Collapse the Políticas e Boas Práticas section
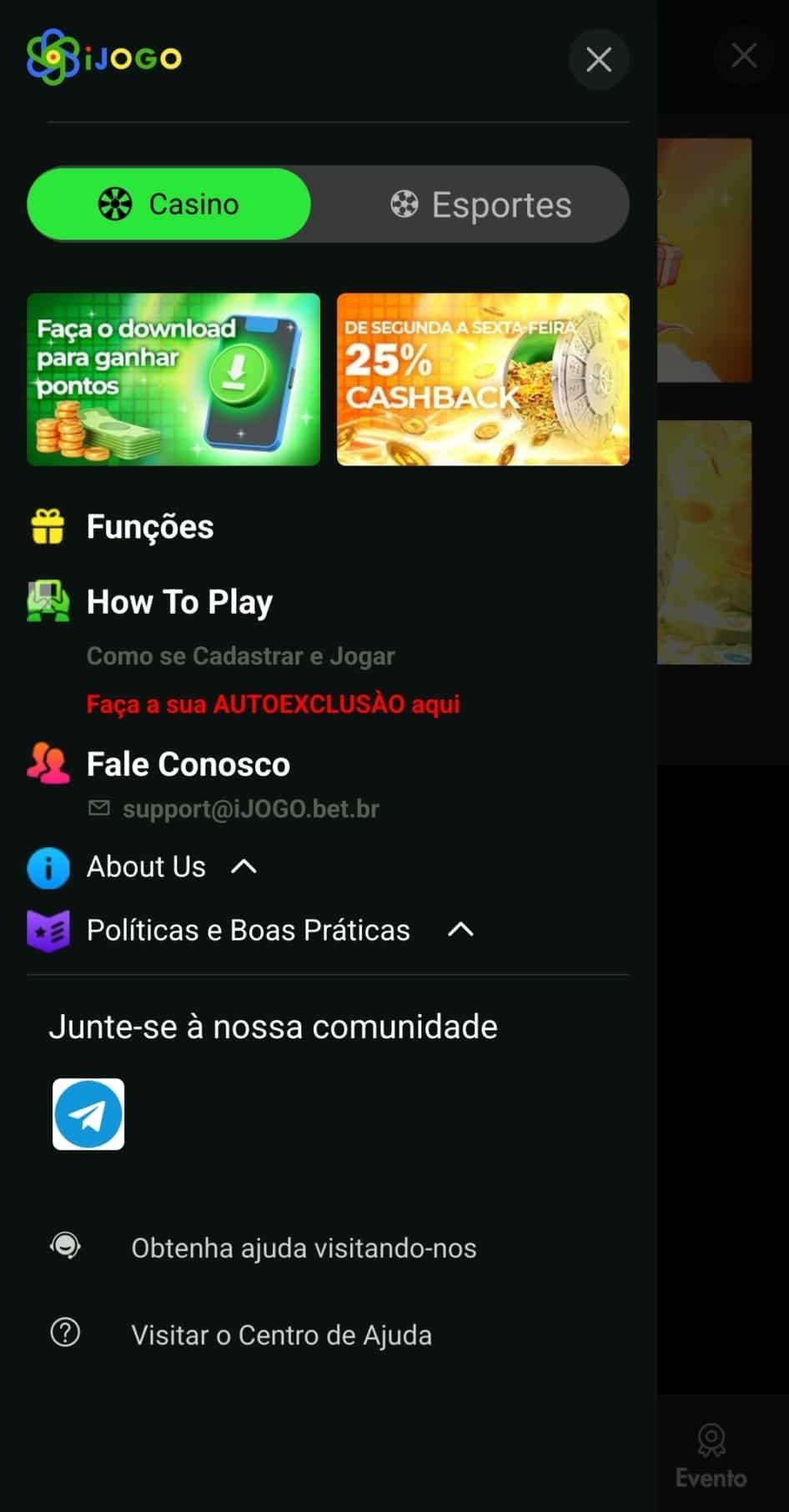Viewport: 789px width, 1512px height. [x=460, y=930]
